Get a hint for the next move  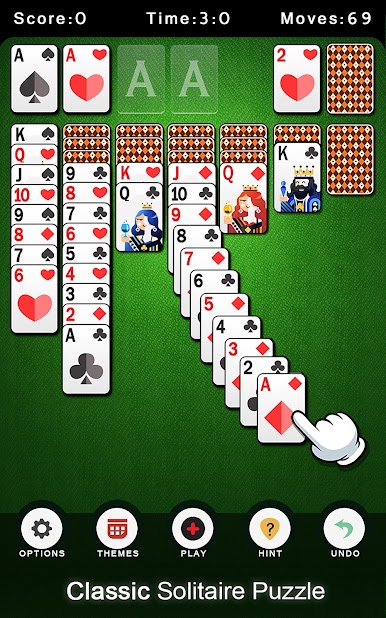coord(270,529)
